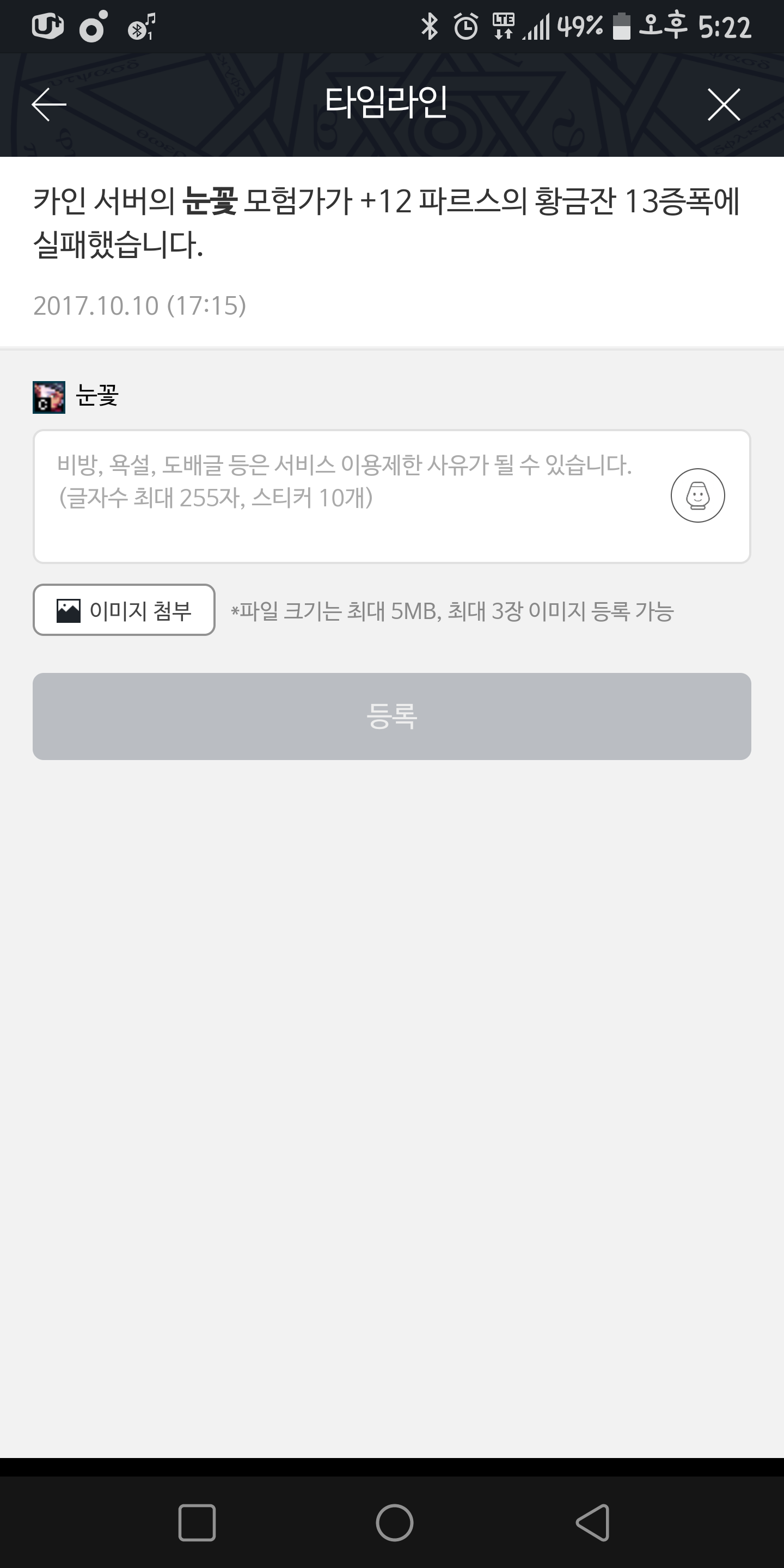Open the sticker picker icon
Screen dimensions: 784x1568
pyautogui.click(x=697, y=495)
